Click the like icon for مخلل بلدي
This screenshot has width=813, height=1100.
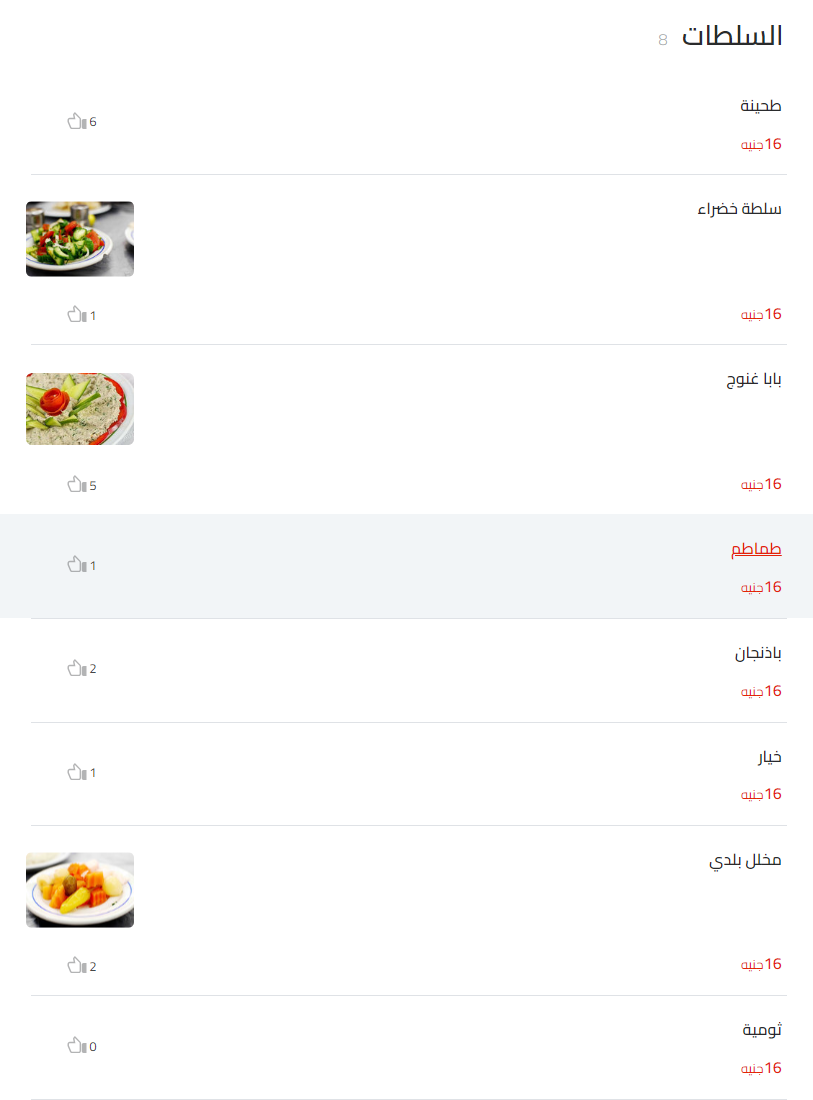75,965
